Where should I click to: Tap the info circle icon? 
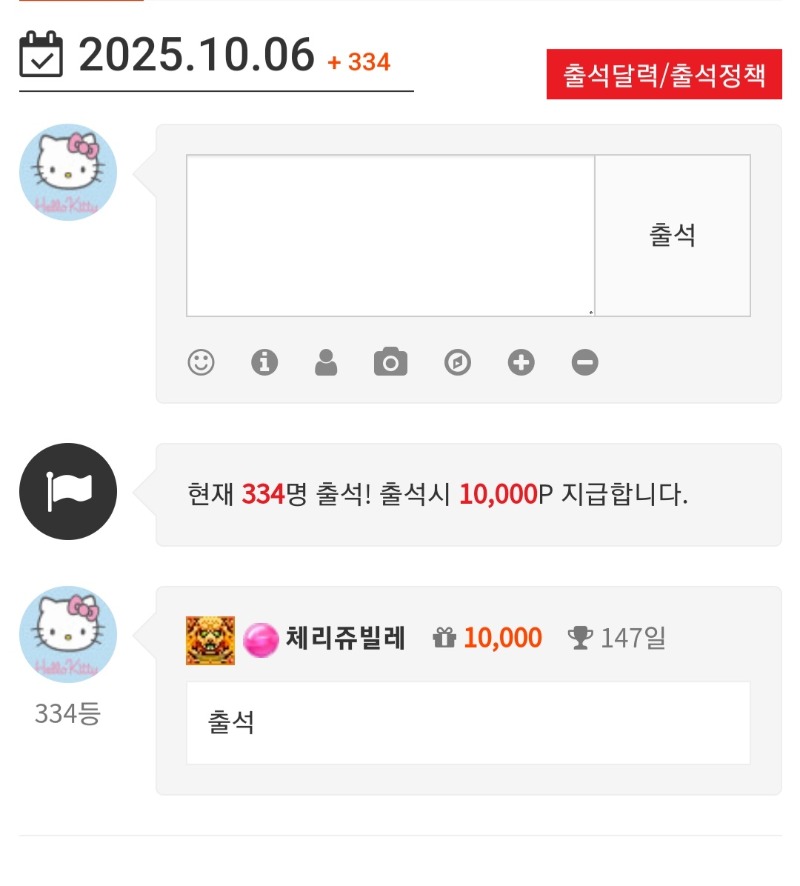click(x=264, y=362)
